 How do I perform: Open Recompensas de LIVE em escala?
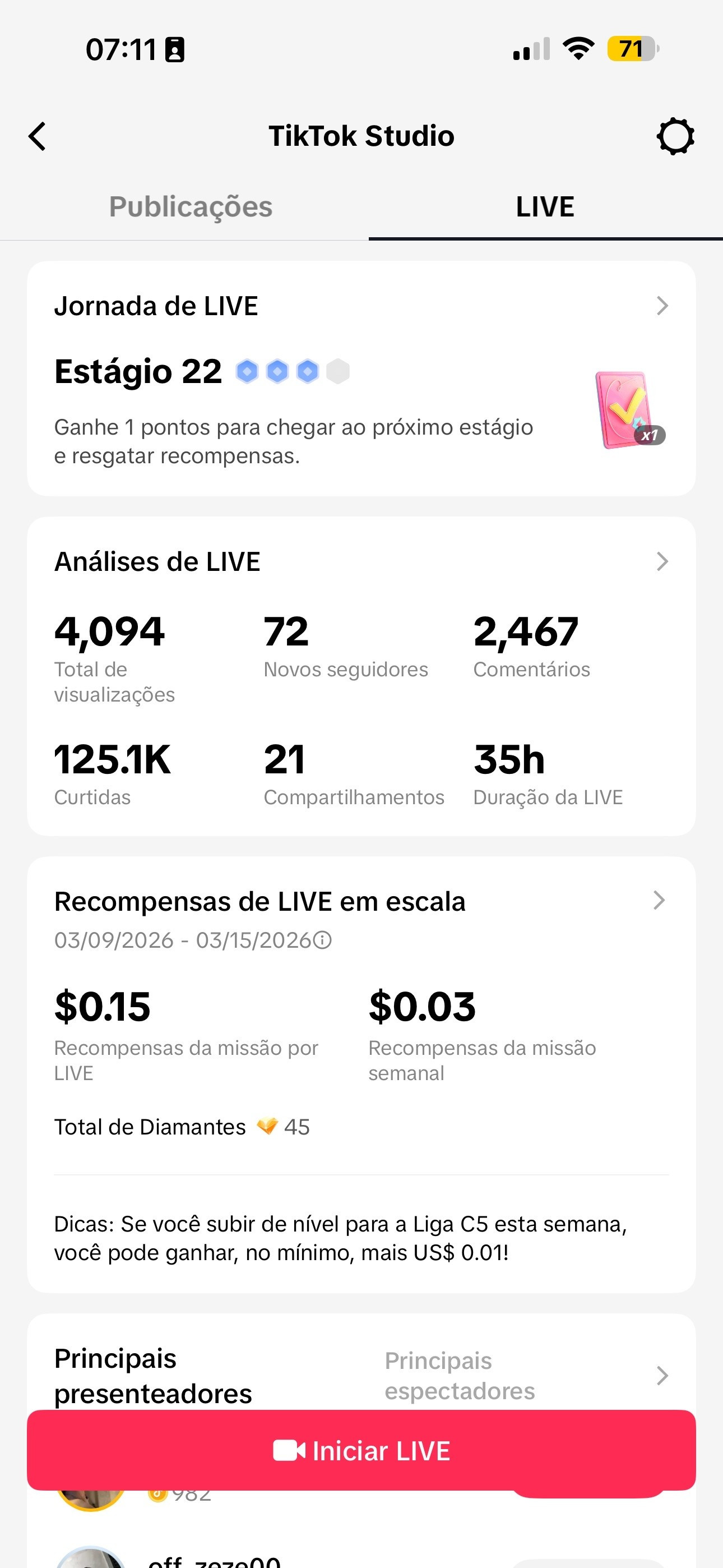click(x=361, y=901)
